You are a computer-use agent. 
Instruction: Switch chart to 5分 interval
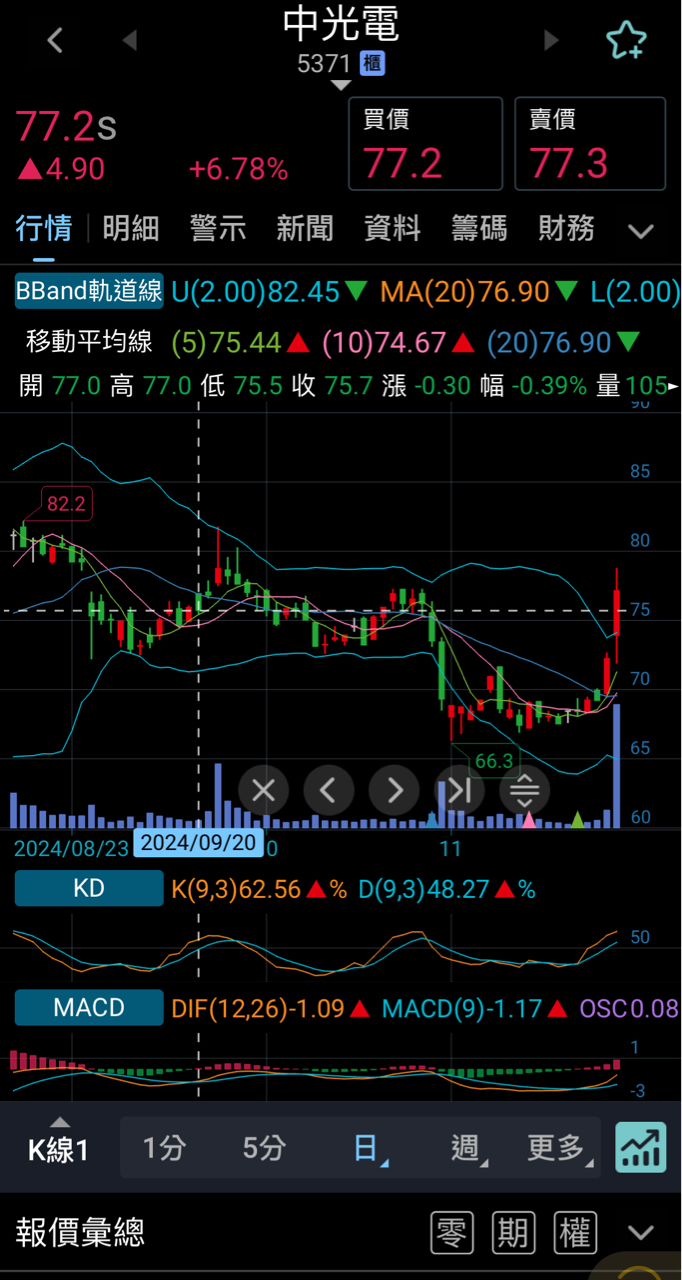(263, 1147)
